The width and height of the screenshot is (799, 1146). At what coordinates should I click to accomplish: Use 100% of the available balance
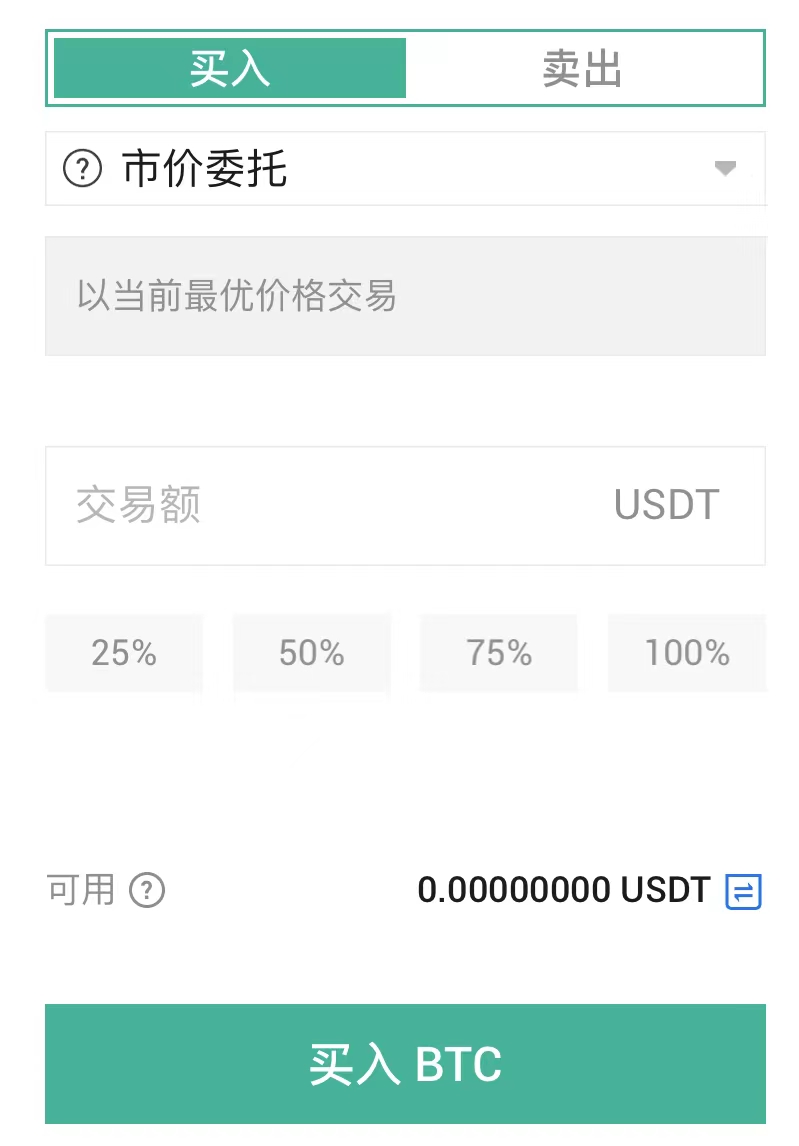click(687, 653)
